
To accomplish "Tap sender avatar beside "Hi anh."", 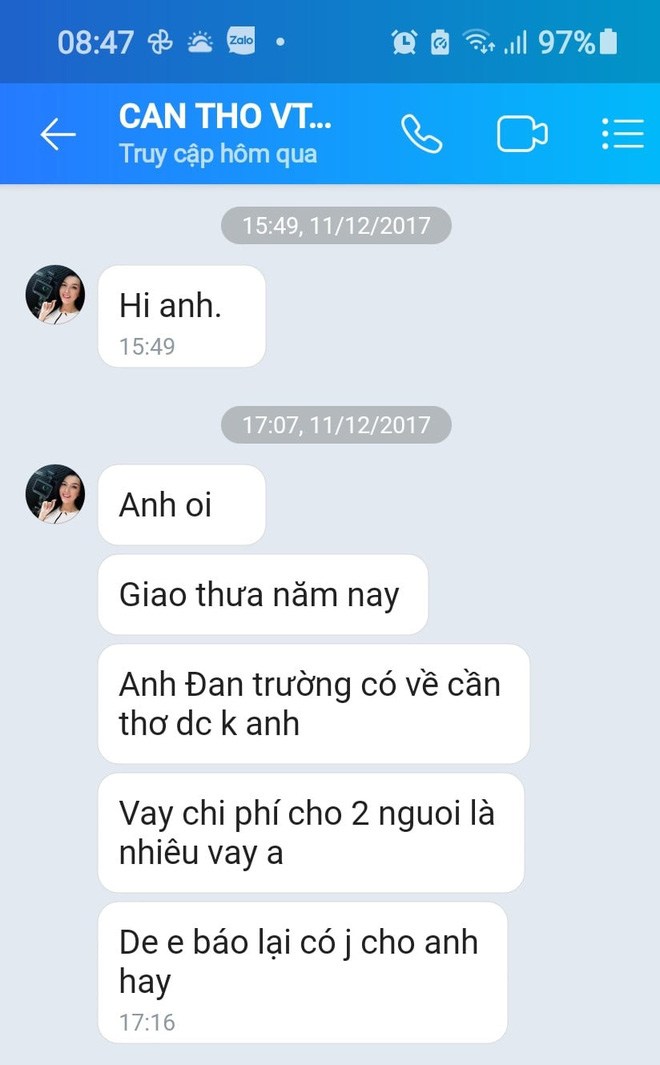I will (55, 295).
